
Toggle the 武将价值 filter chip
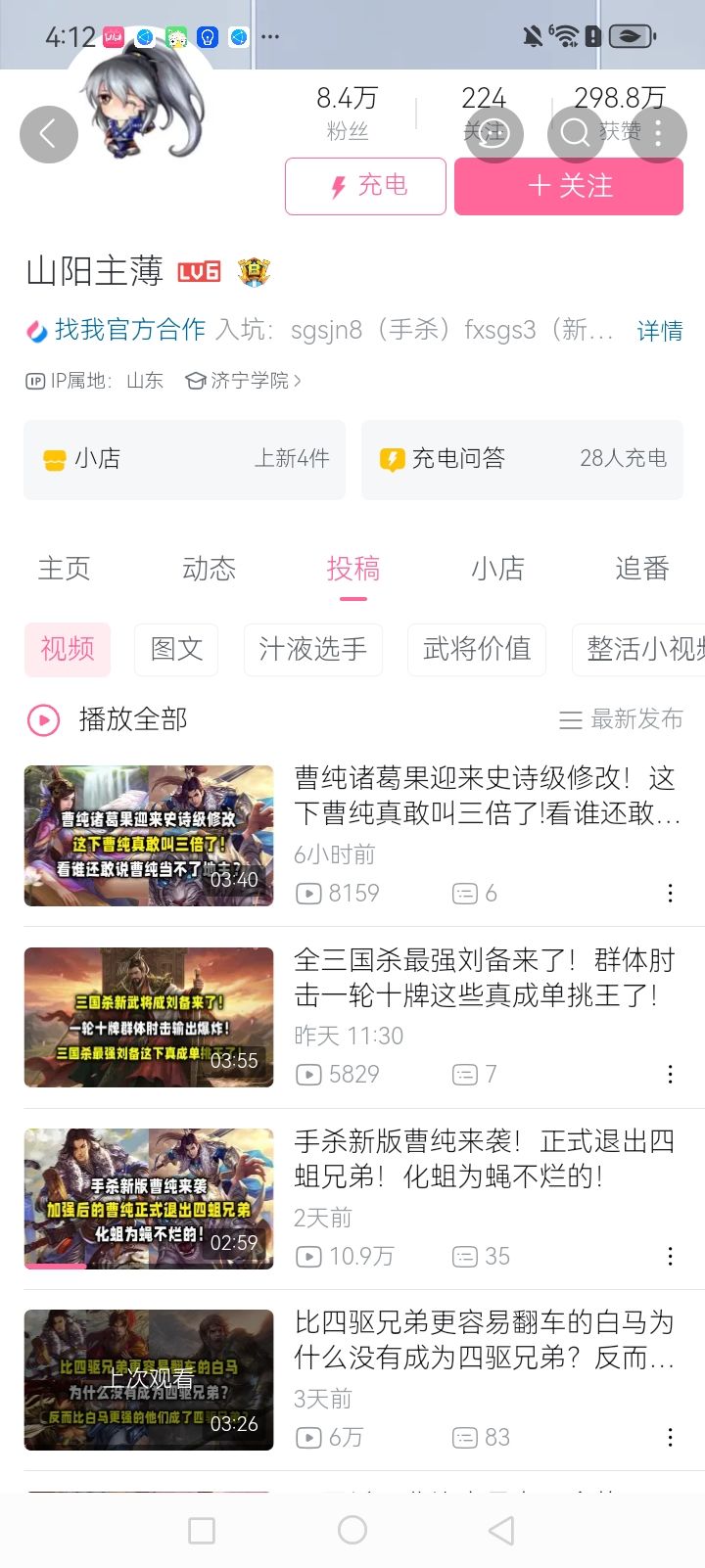coord(476,649)
